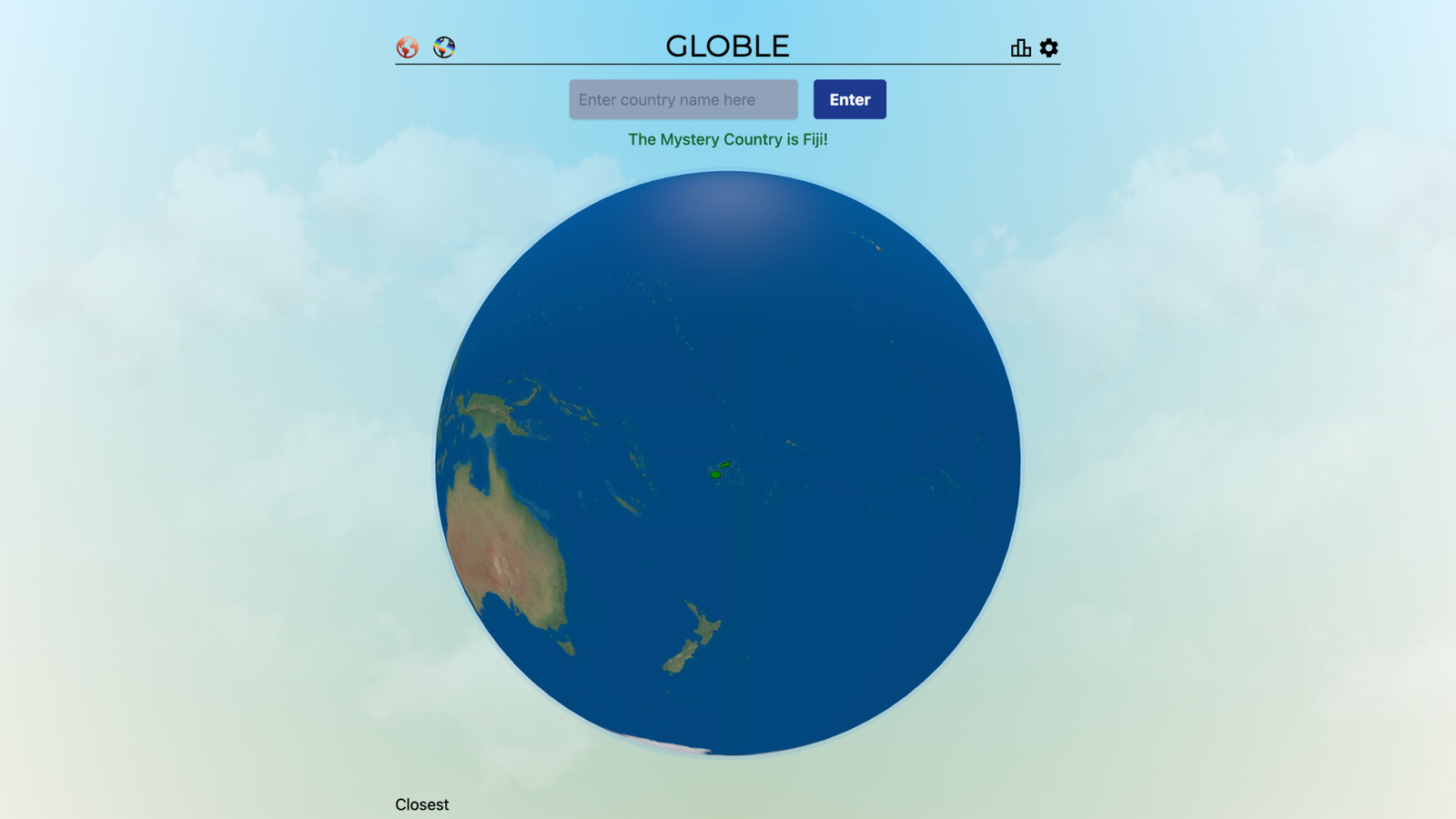Image resolution: width=1456 pixels, height=819 pixels.
Task: Open the red globe icon
Action: click(x=407, y=47)
